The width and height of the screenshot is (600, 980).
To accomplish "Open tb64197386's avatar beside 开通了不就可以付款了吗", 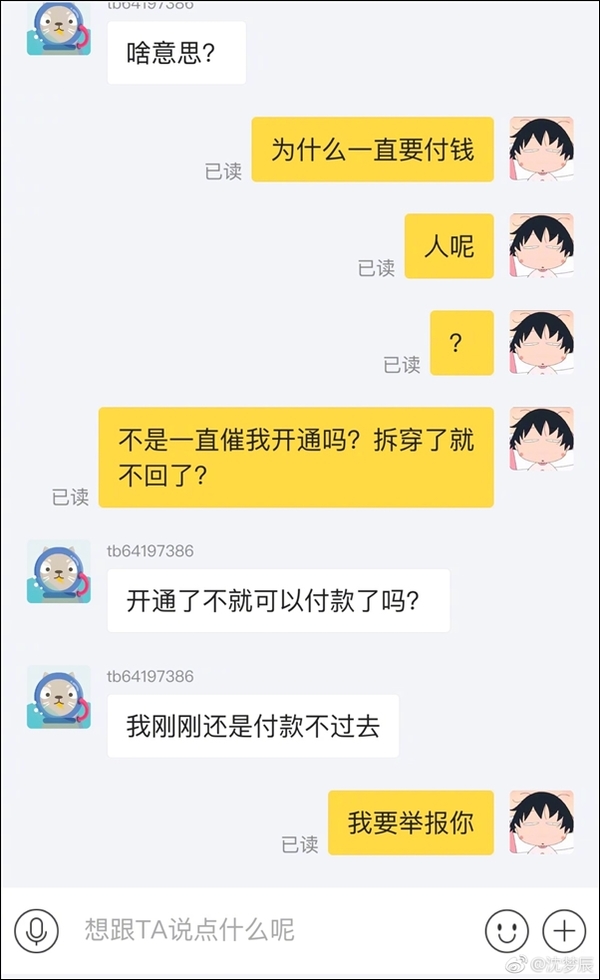I will [58, 574].
